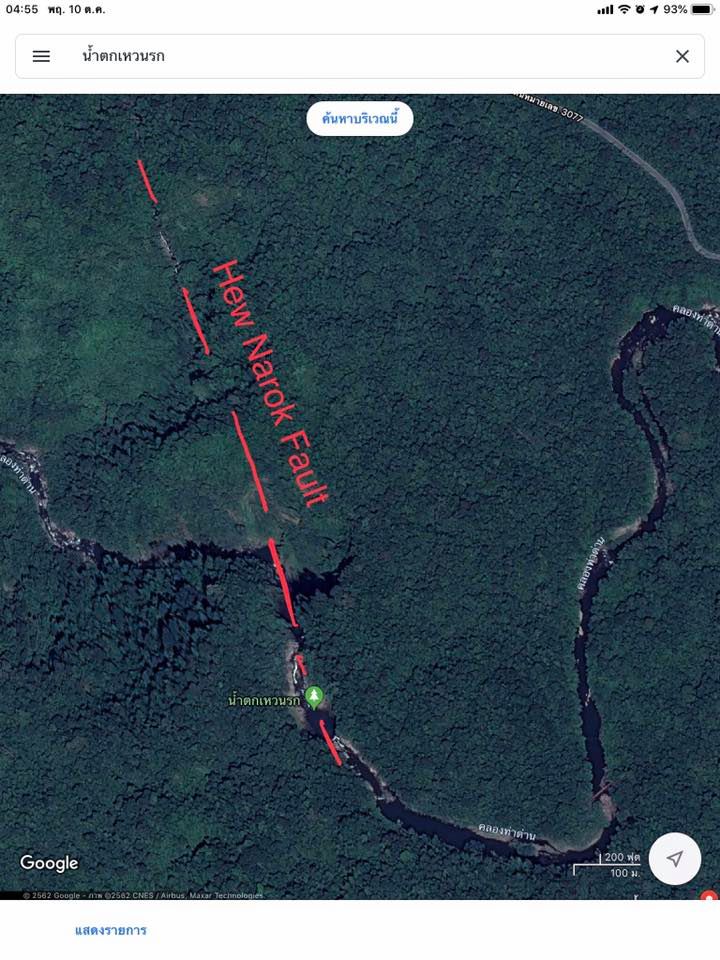Image resolution: width=720 pixels, height=960 pixels.
Task: Tap ค้นหาบริเวณนี้ to search this area
Action: [x=360, y=118]
